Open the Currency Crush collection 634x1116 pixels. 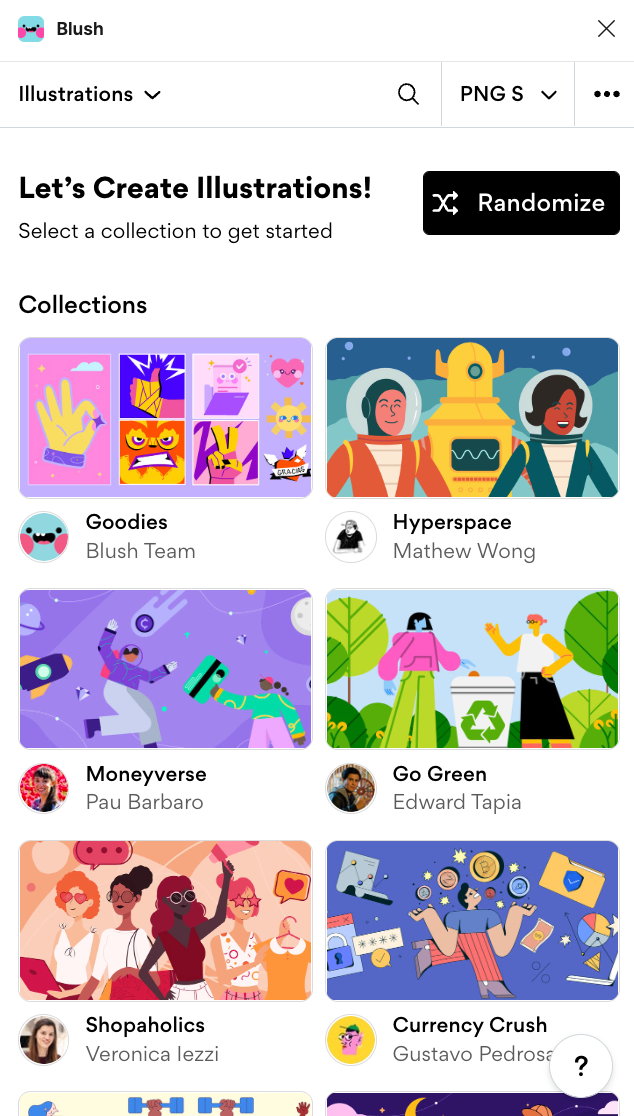pos(472,920)
